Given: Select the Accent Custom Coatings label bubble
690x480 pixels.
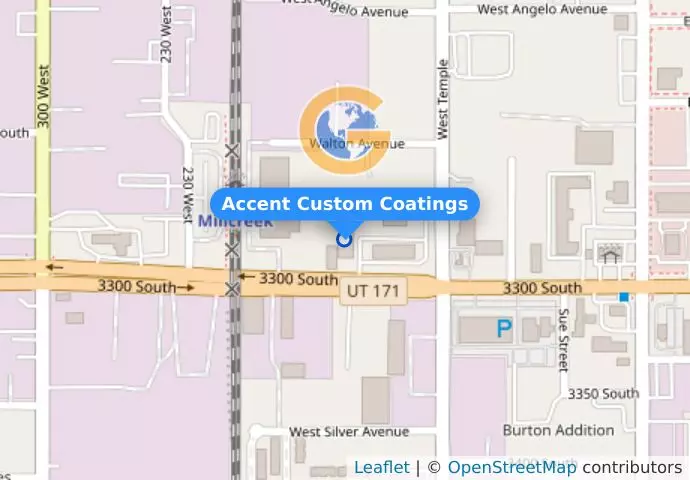Looking at the screenshot, I should [x=345, y=204].
